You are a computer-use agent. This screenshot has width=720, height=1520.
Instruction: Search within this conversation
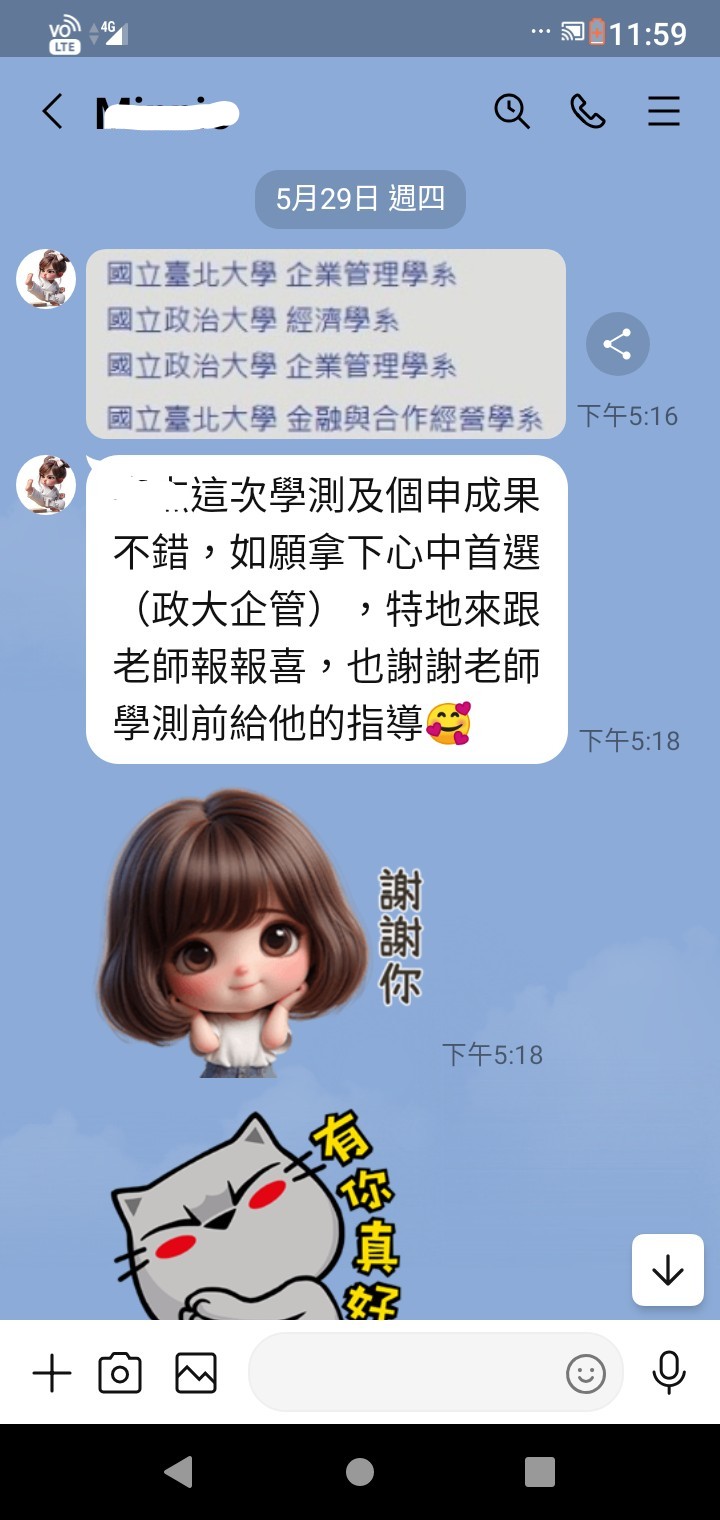click(511, 111)
